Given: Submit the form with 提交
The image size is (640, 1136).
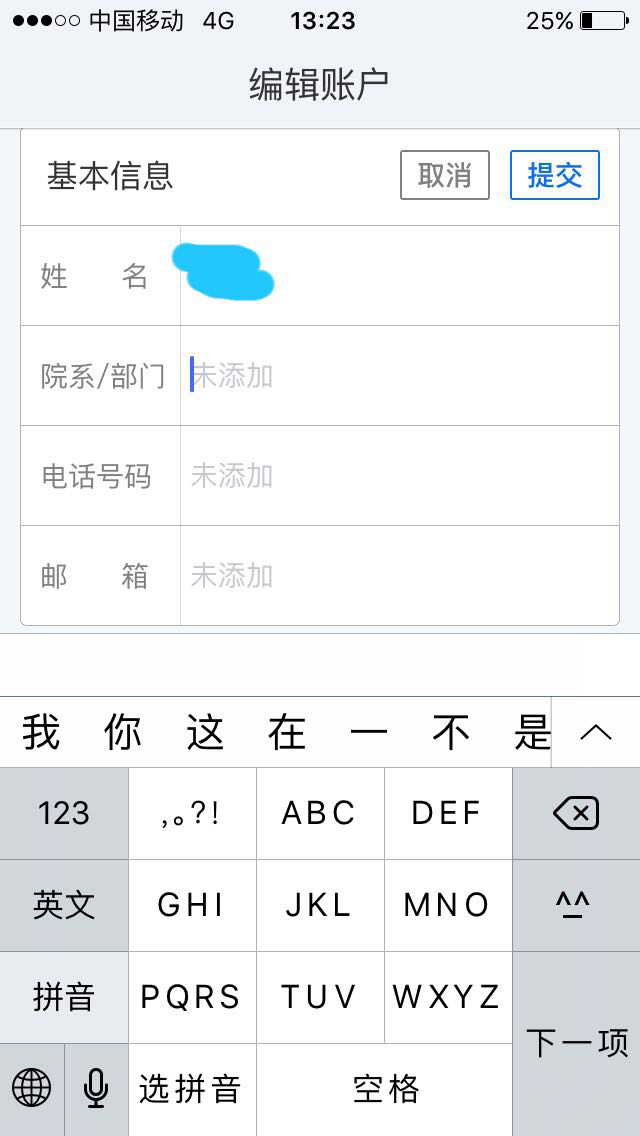Looking at the screenshot, I should (x=554, y=175).
